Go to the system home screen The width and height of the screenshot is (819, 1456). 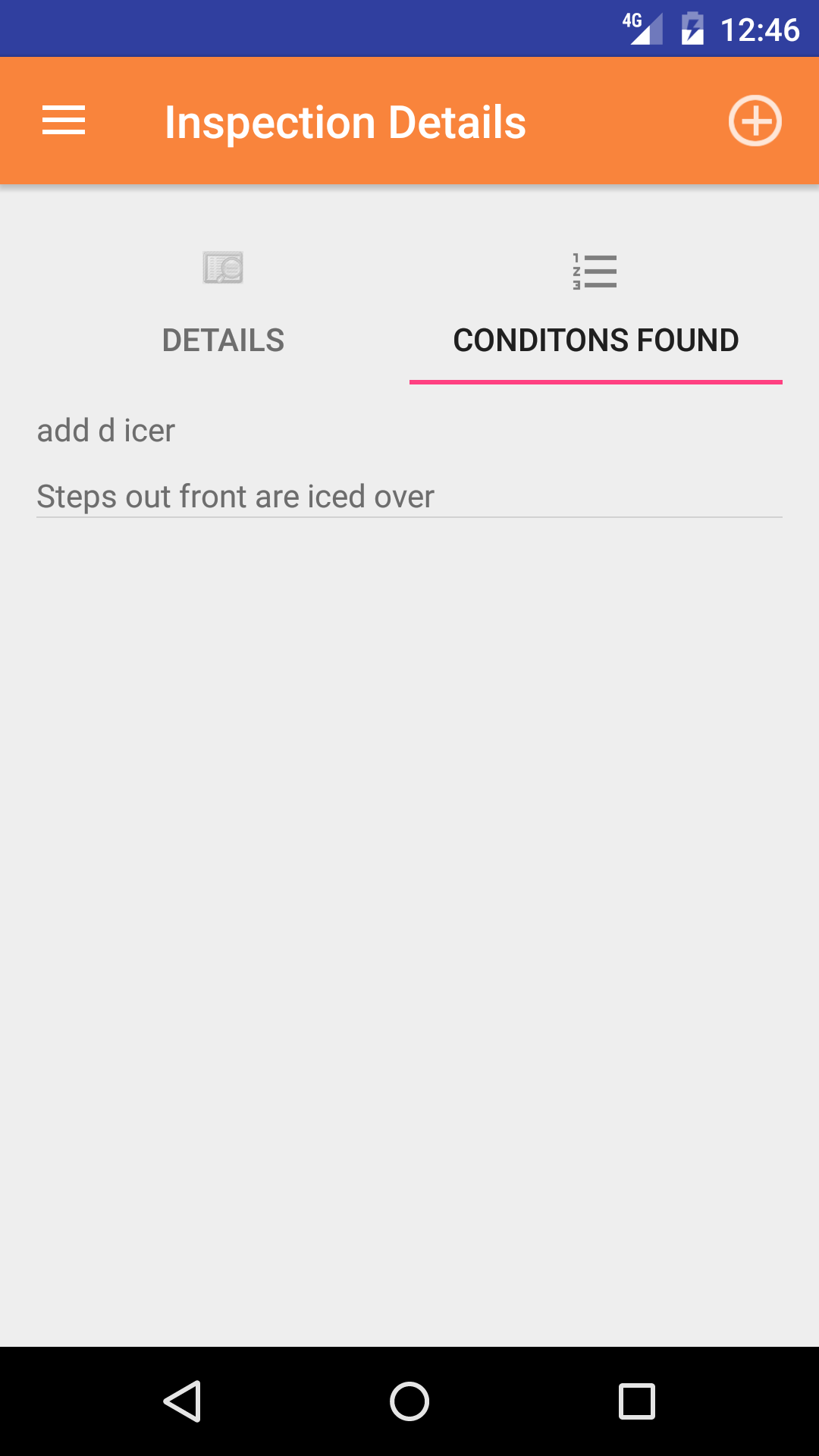(409, 1401)
